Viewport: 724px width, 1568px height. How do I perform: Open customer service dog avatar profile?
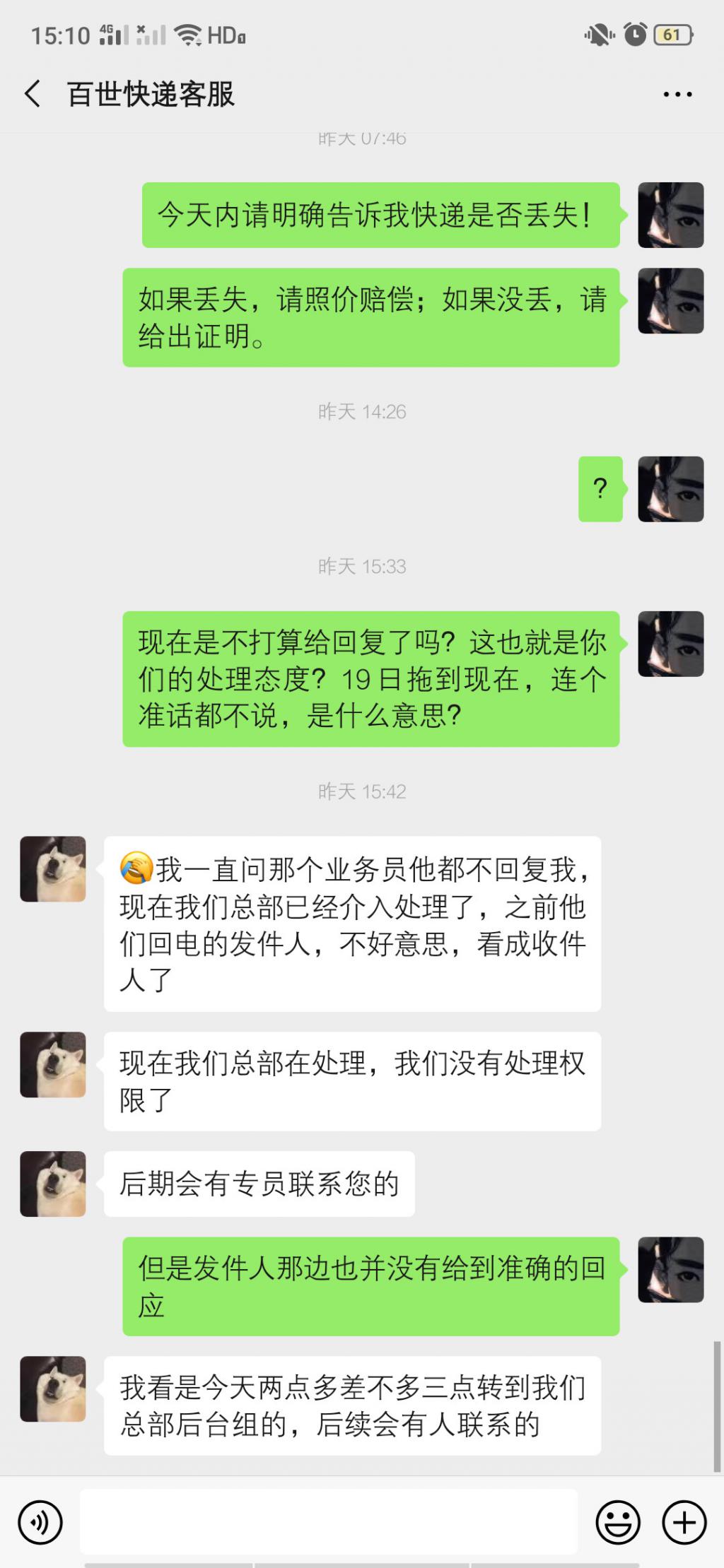click(53, 870)
